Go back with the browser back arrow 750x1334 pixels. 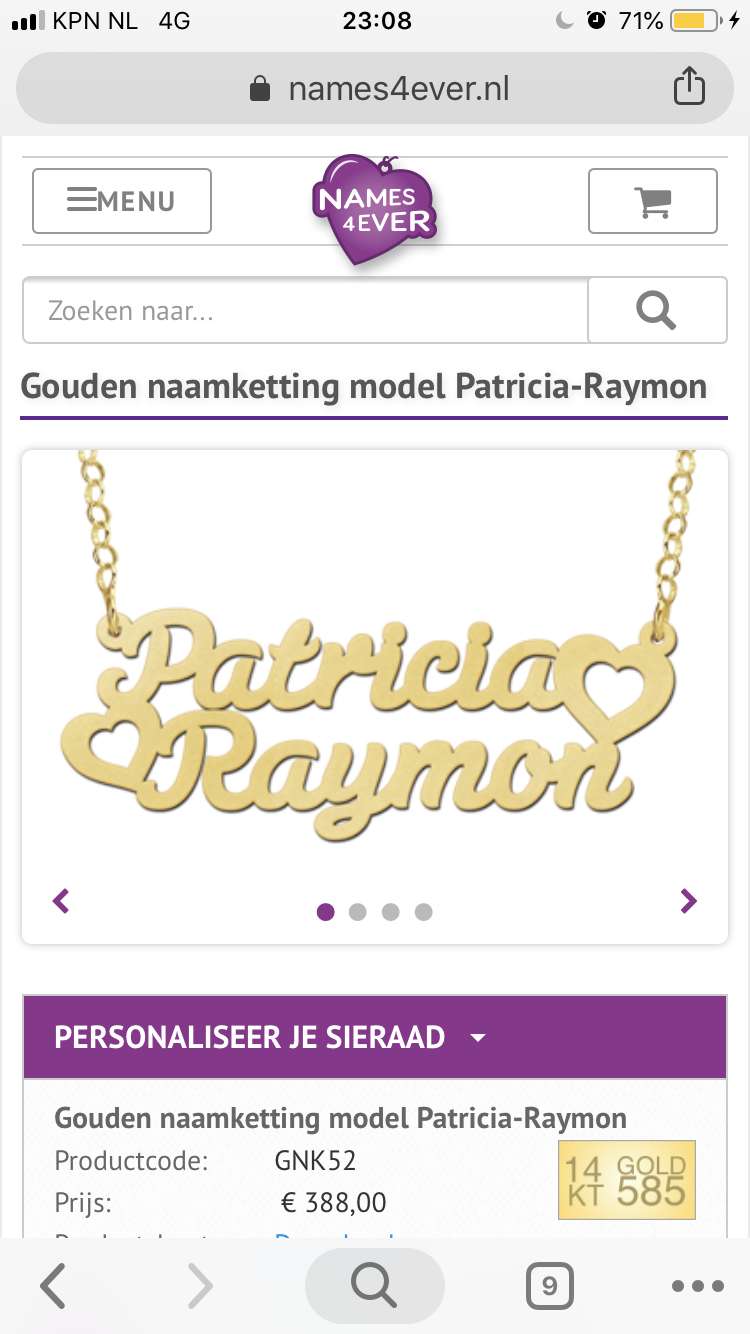click(x=53, y=1286)
